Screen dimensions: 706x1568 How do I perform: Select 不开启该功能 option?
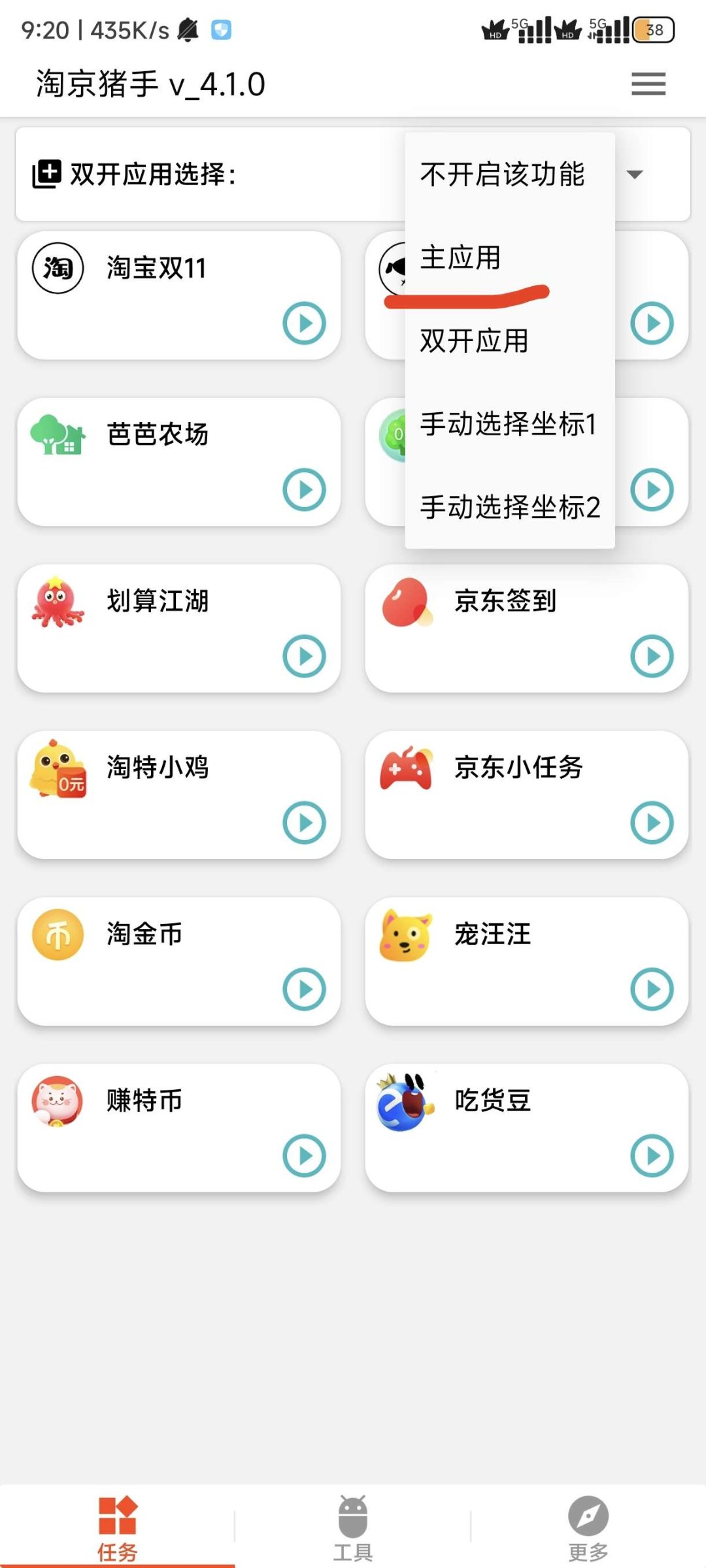click(x=502, y=174)
